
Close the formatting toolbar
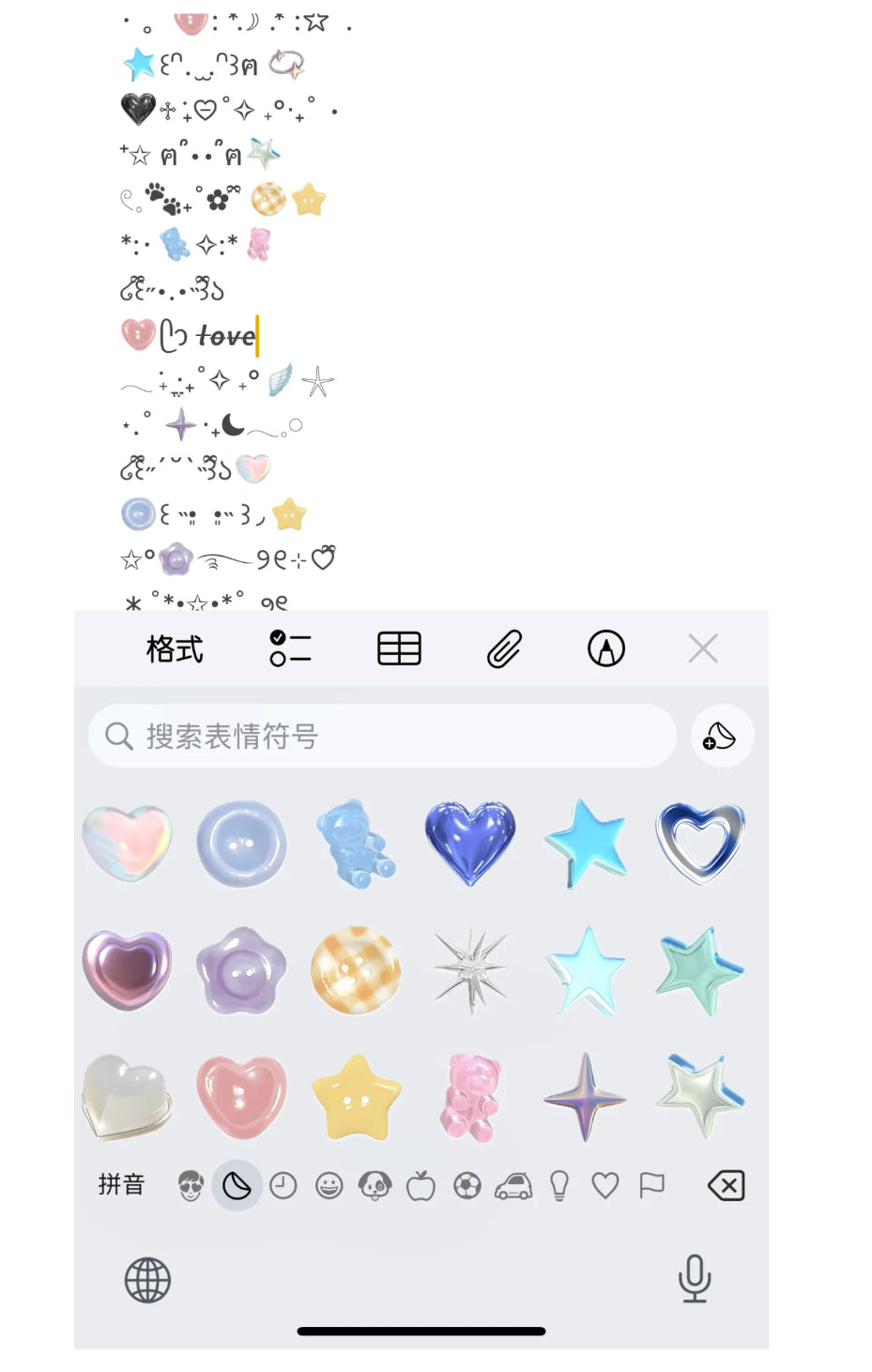[703, 648]
